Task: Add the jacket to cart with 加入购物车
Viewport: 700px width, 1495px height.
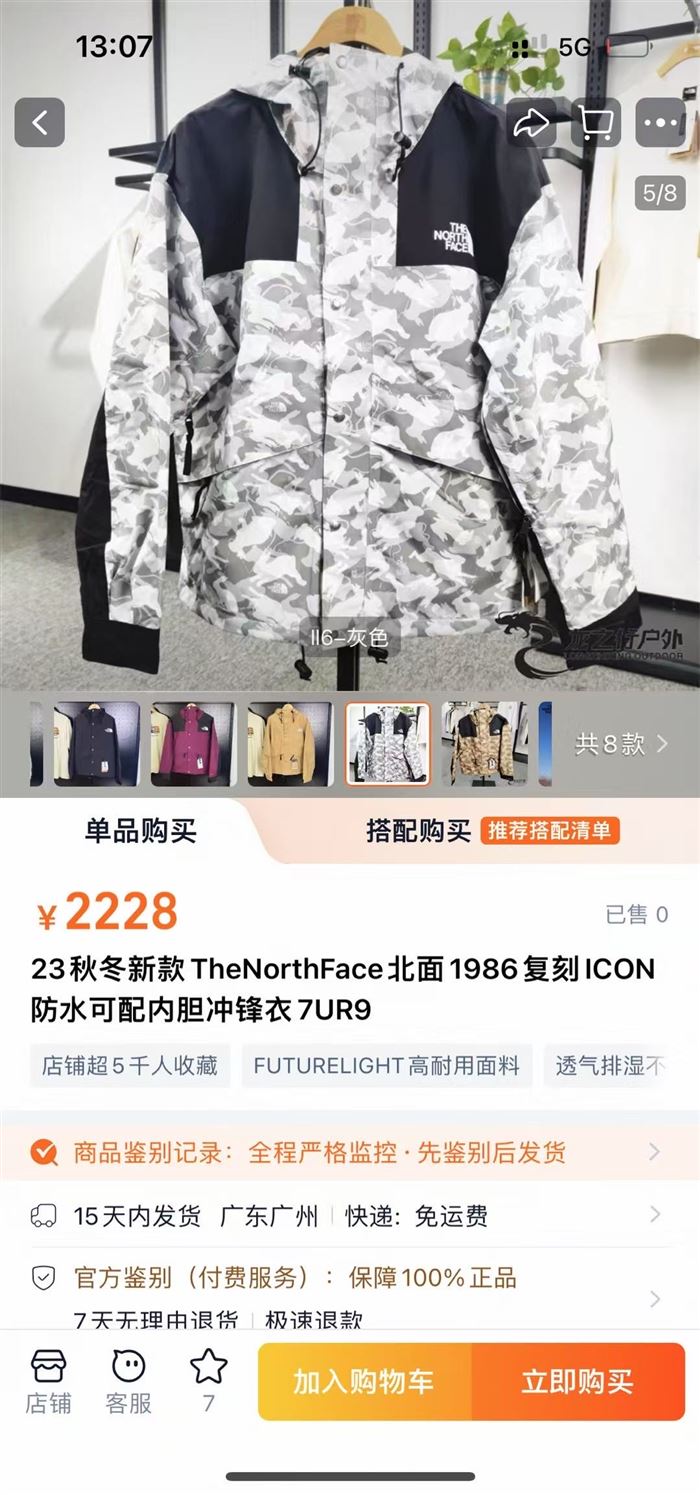Action: click(x=364, y=1382)
